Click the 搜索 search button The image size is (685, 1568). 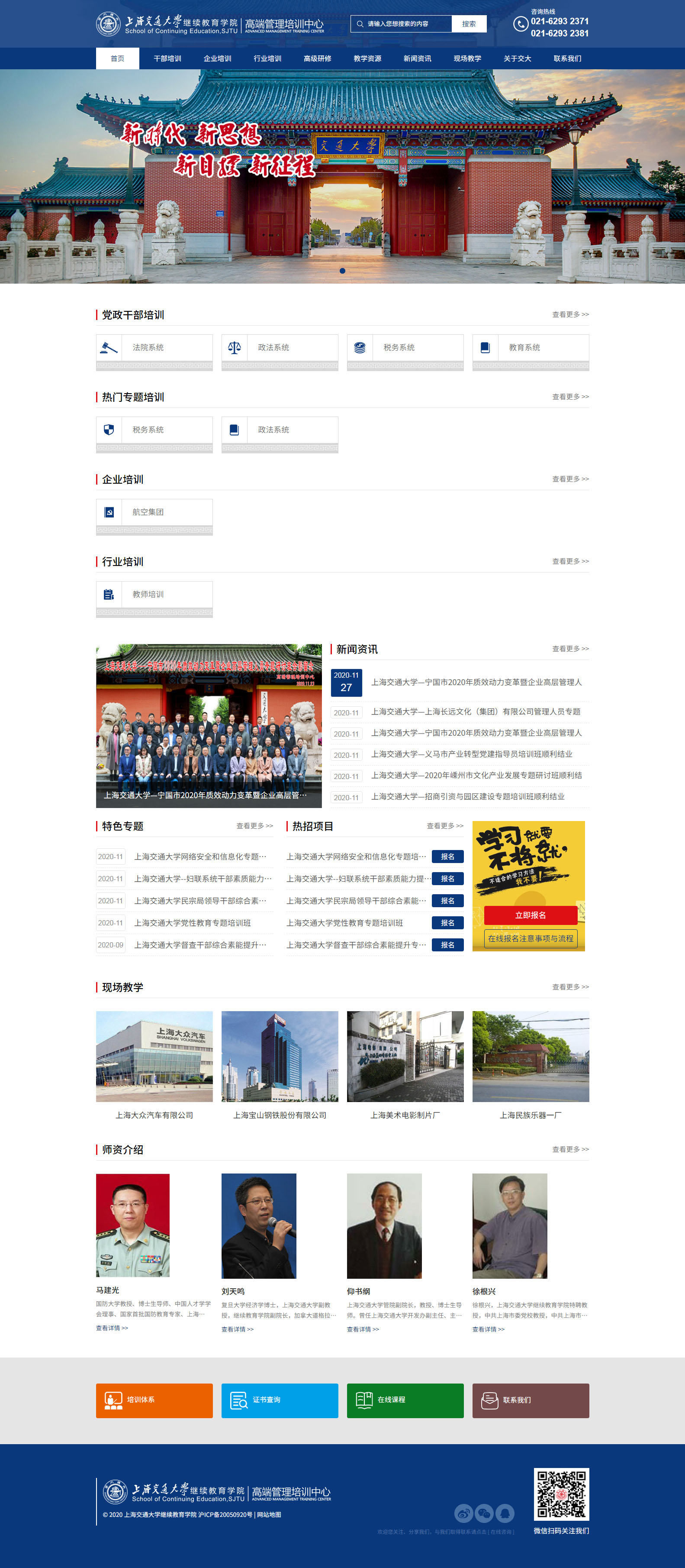tap(469, 24)
